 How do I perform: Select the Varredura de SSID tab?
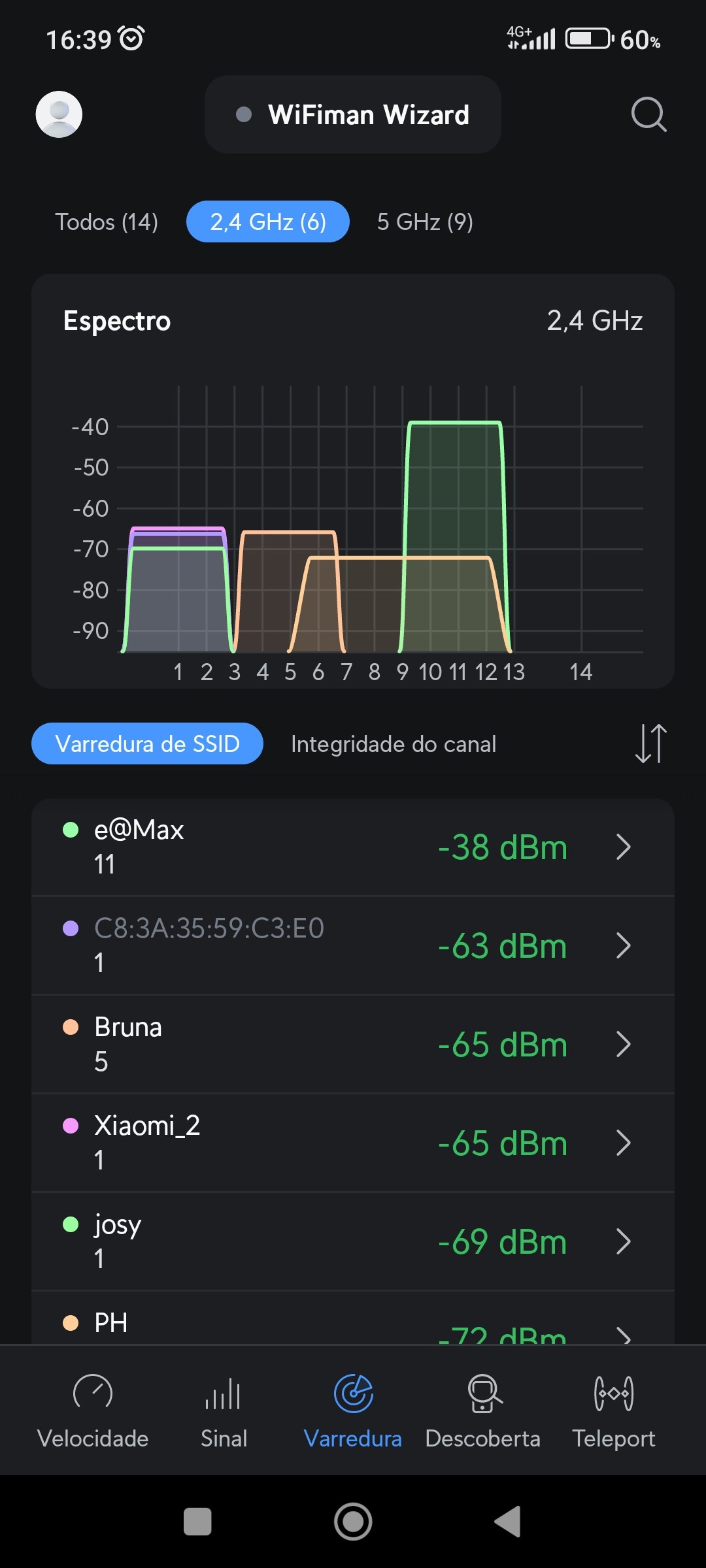pyautogui.click(x=147, y=743)
